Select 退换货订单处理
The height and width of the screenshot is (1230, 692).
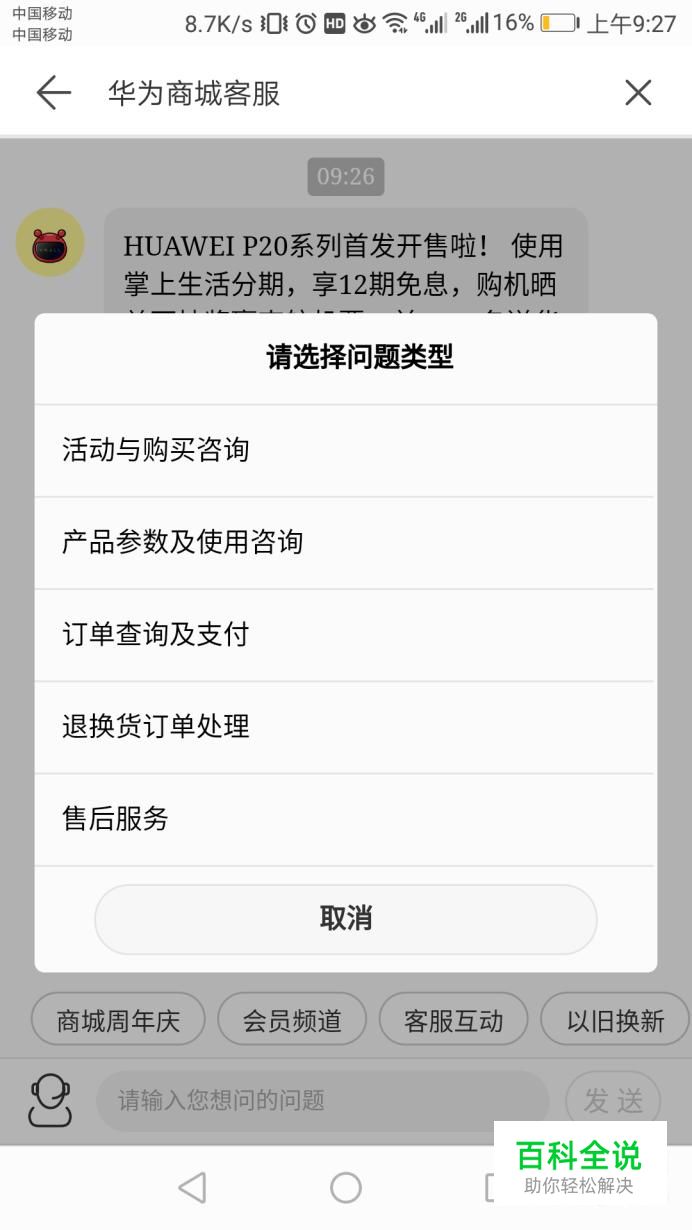click(345, 727)
